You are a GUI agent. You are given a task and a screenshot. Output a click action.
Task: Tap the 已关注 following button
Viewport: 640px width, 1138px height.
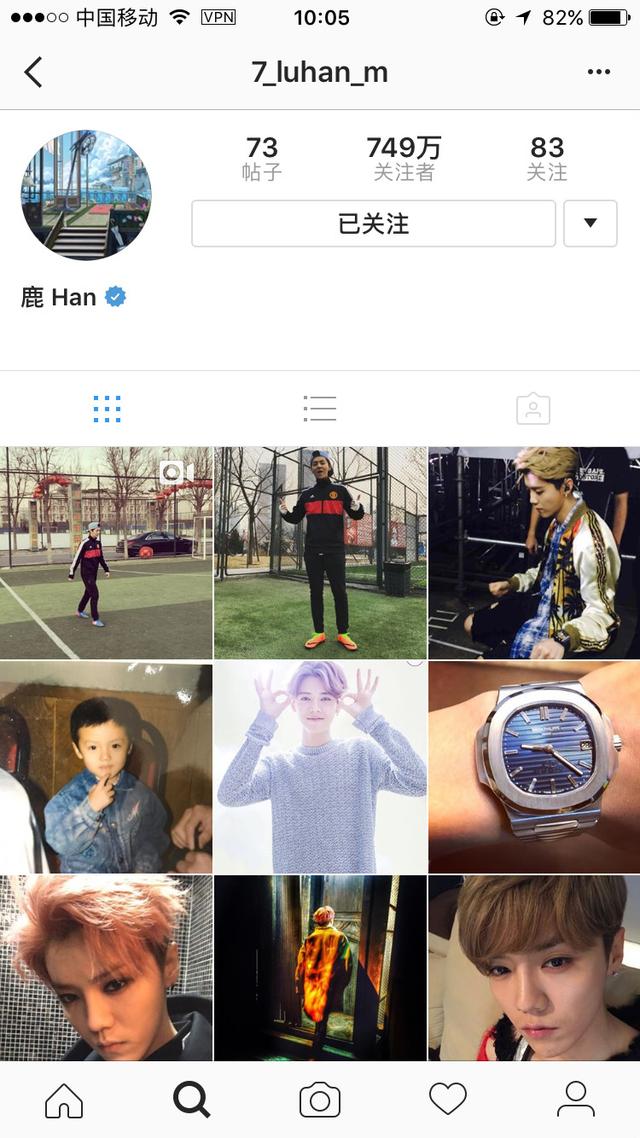(x=373, y=223)
